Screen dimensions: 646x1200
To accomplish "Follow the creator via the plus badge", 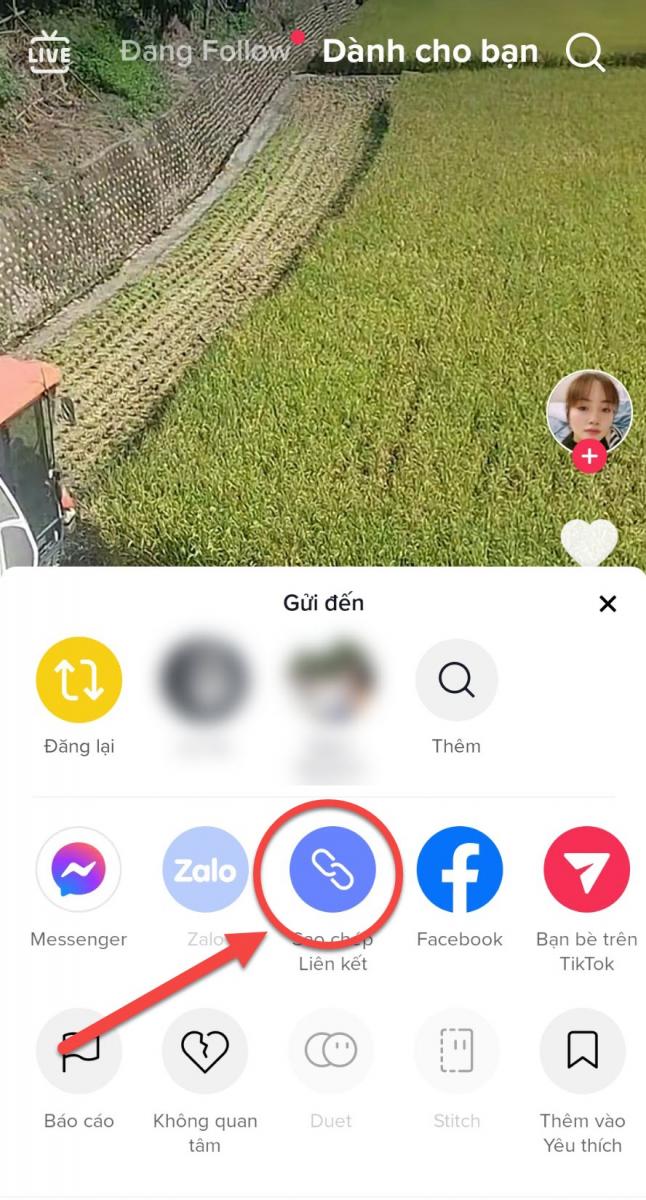I will pos(589,457).
